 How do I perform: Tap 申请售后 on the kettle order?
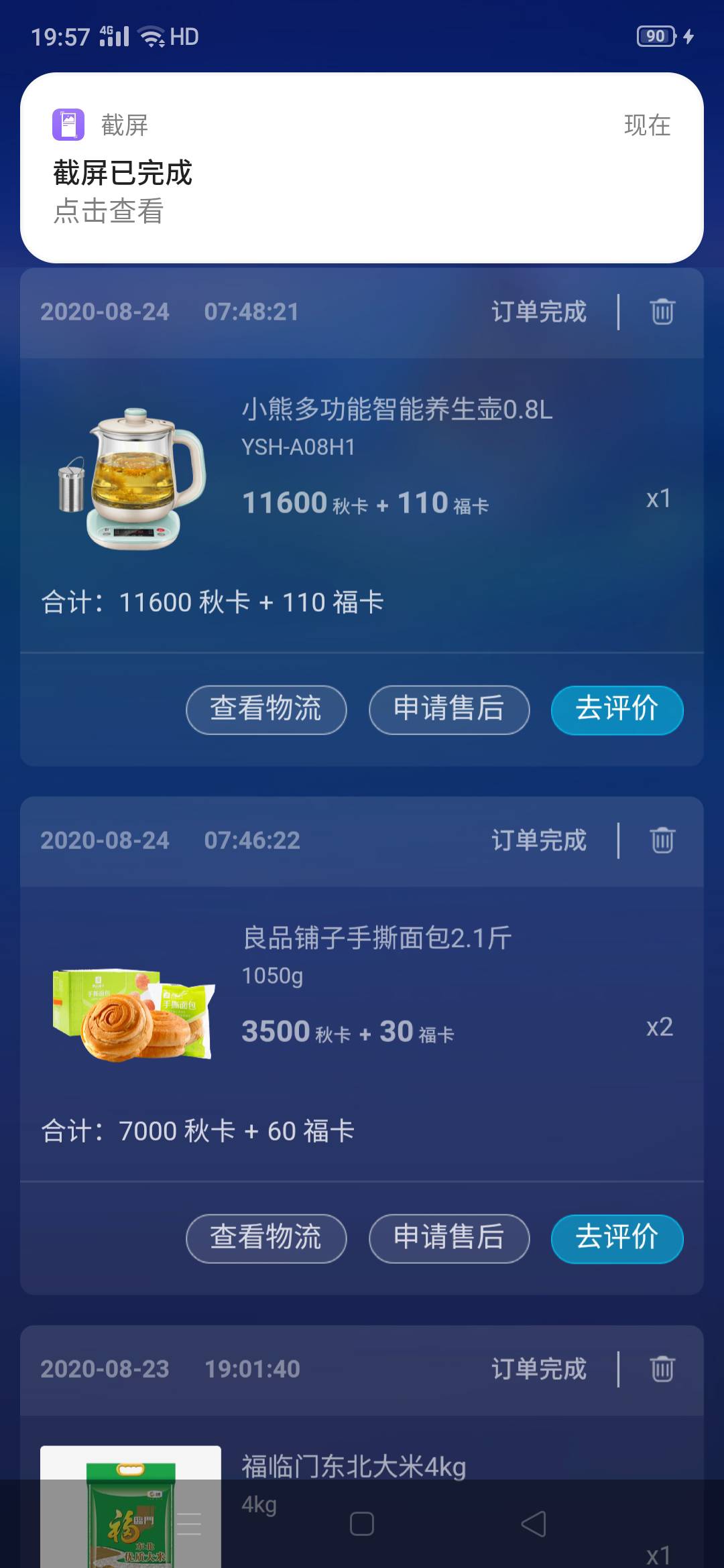(x=448, y=710)
